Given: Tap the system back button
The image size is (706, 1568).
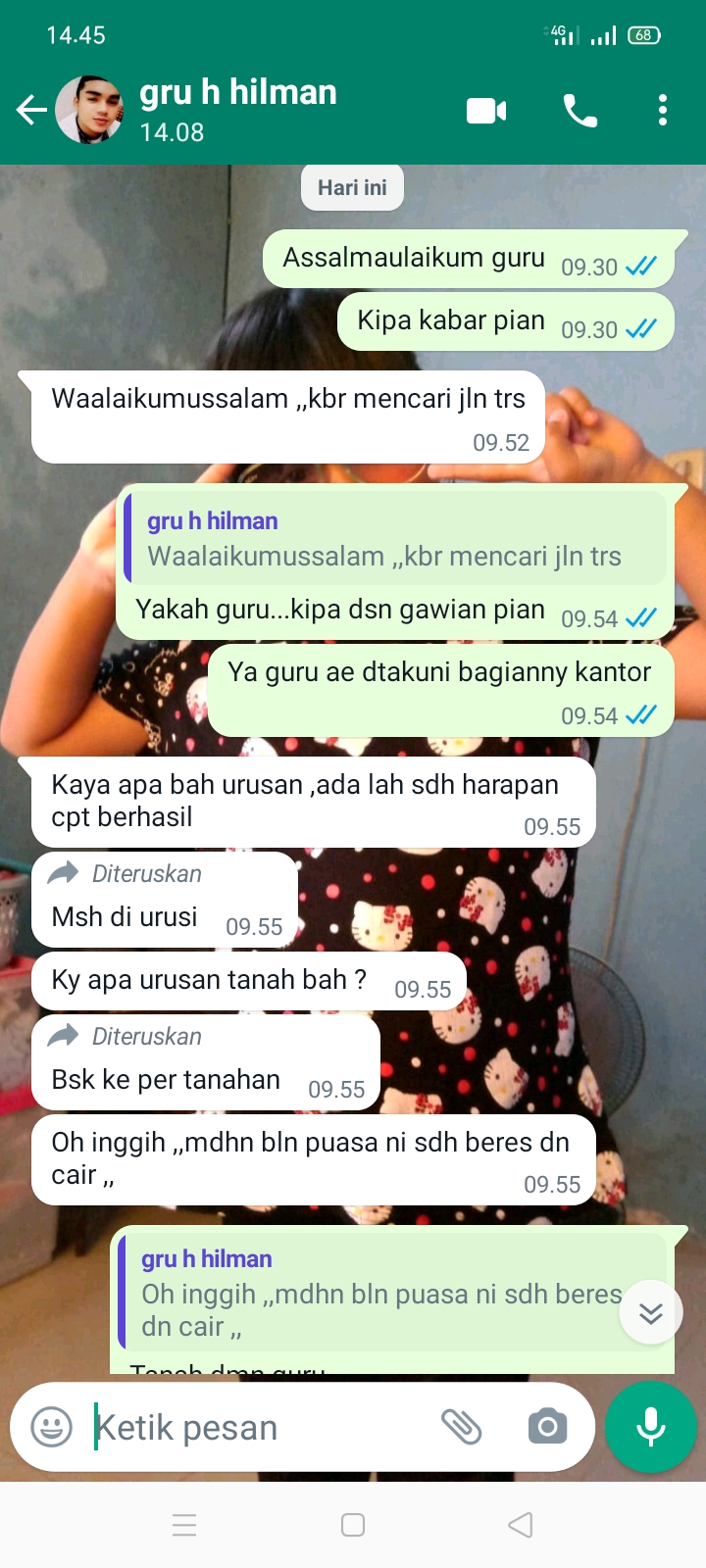Looking at the screenshot, I should point(521,1525).
